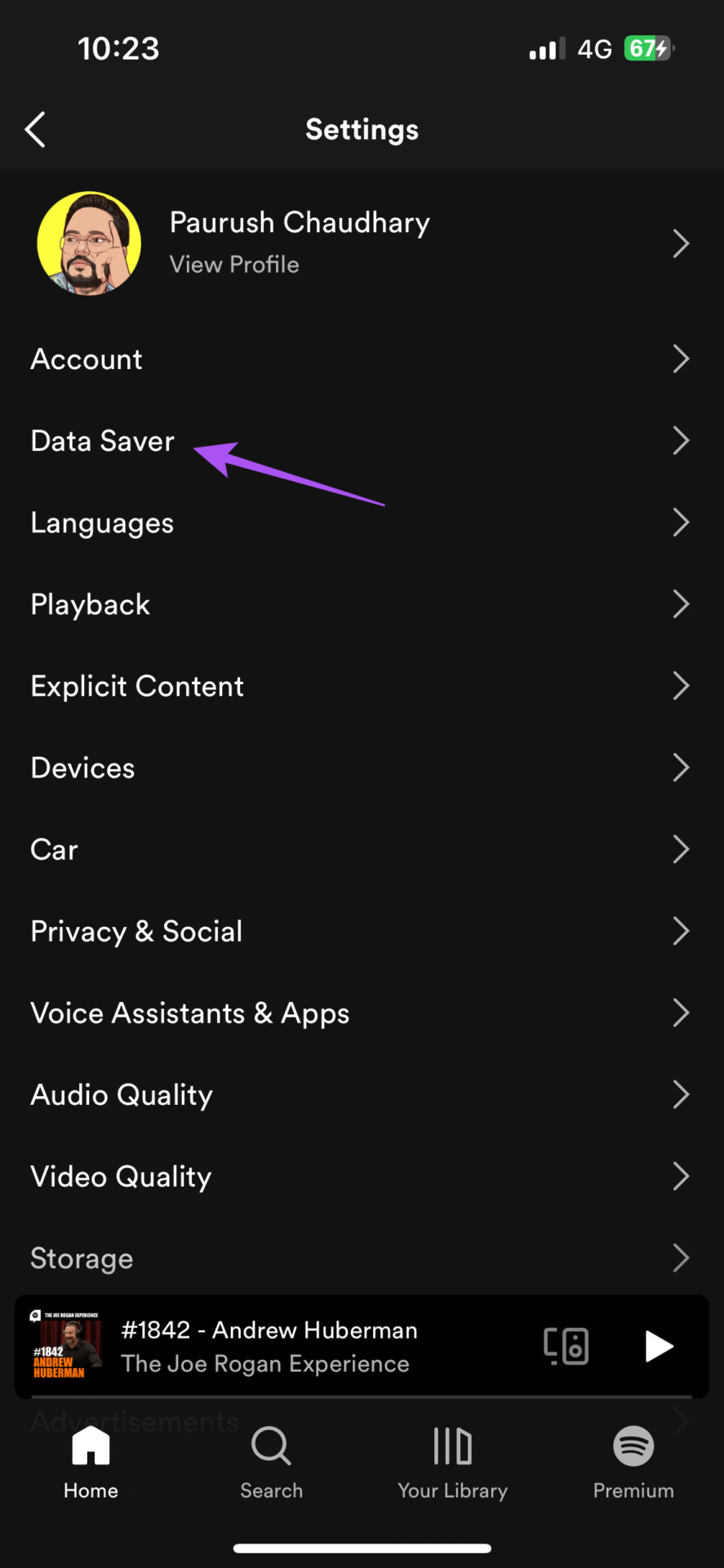Switch to Your Library tab
The image size is (724, 1568).
[x=452, y=1462]
